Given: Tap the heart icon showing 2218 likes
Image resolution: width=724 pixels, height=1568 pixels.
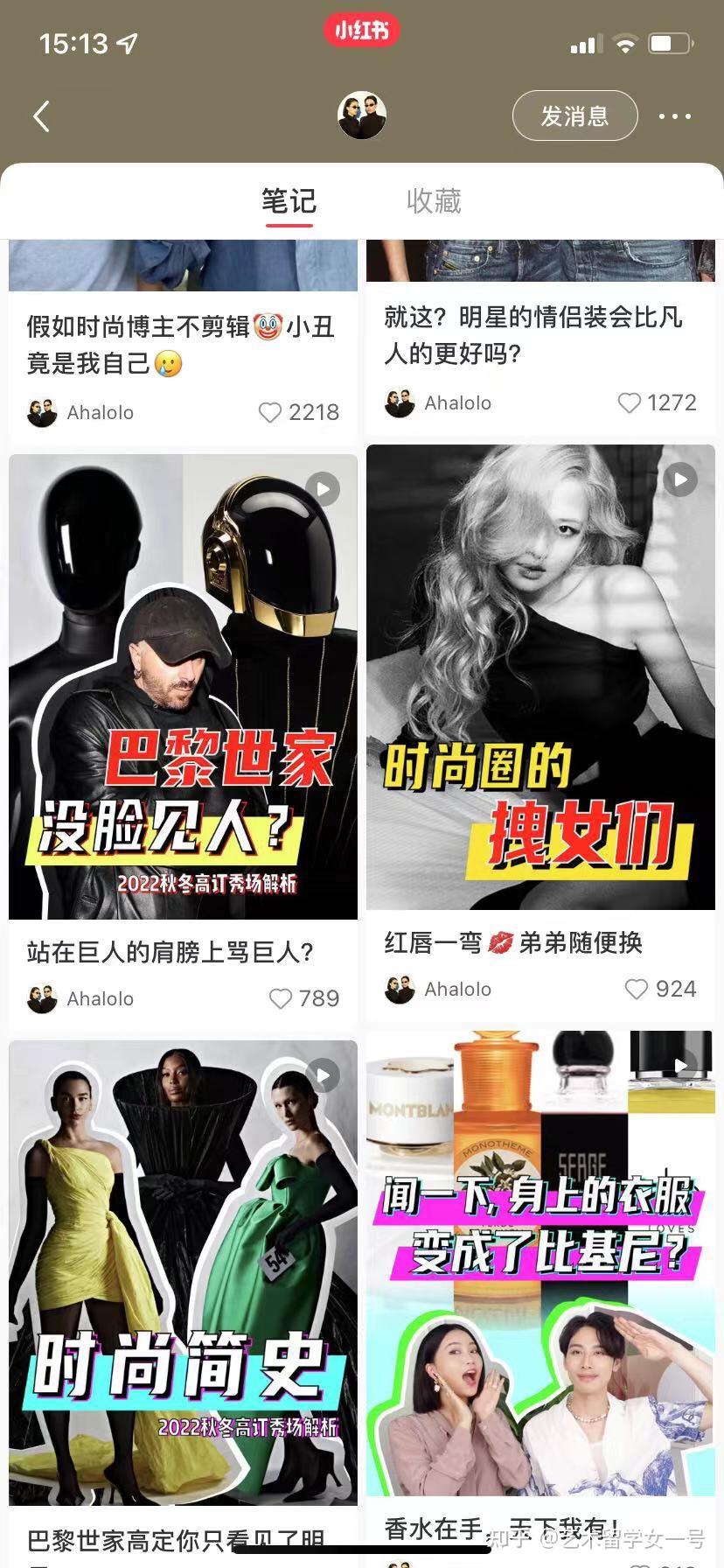Looking at the screenshot, I should pos(270,412).
